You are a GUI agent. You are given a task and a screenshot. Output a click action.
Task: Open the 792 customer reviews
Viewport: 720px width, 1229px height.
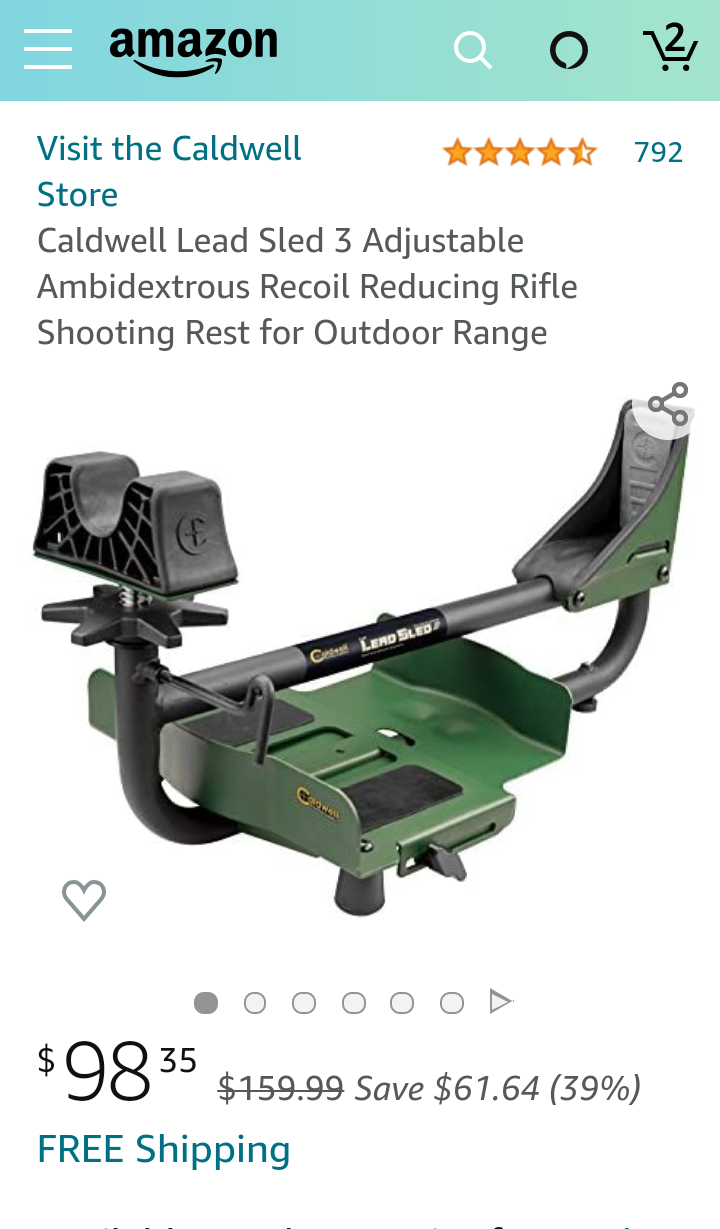(x=658, y=152)
